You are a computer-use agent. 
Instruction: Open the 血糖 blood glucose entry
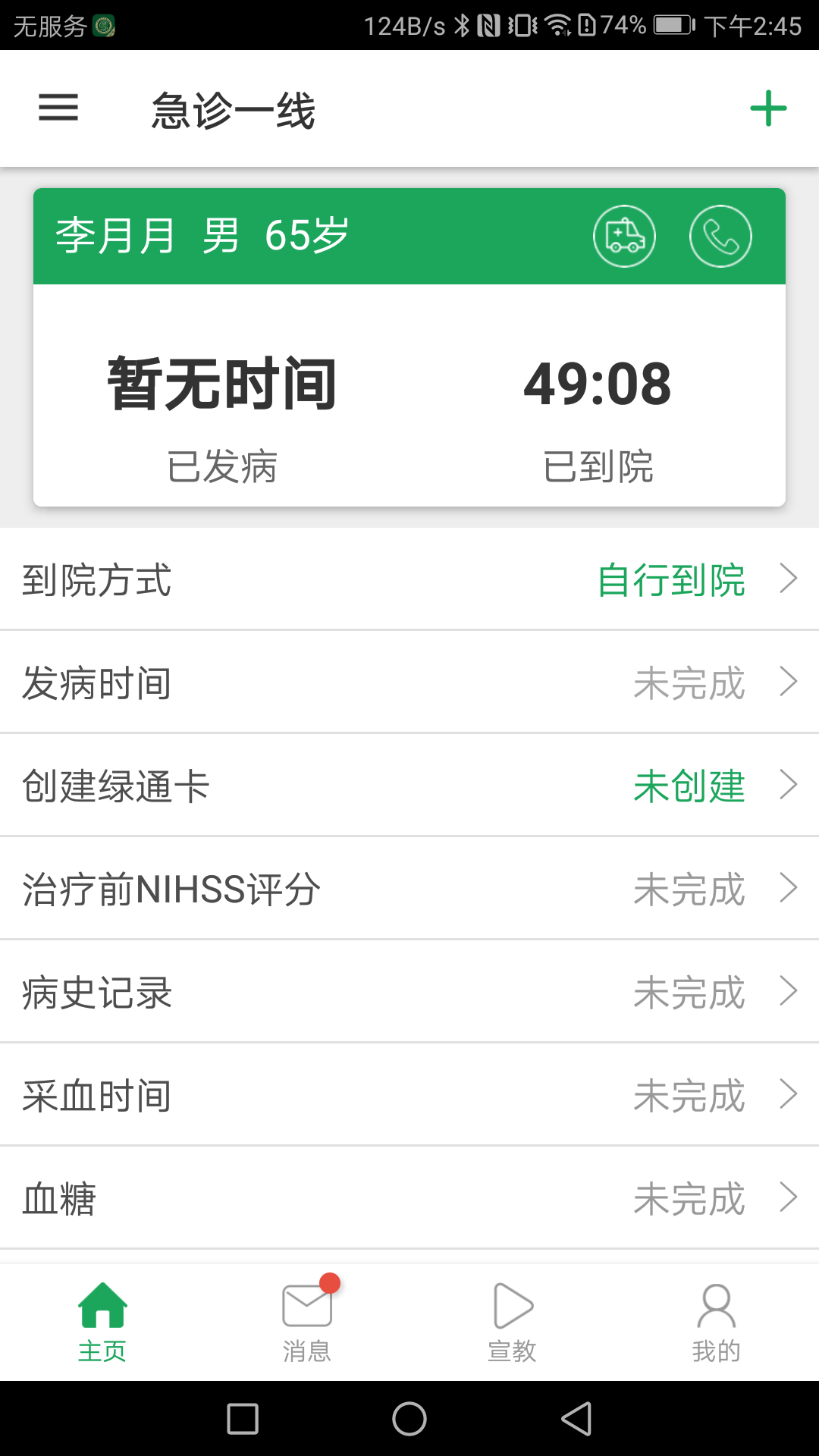tap(409, 1198)
